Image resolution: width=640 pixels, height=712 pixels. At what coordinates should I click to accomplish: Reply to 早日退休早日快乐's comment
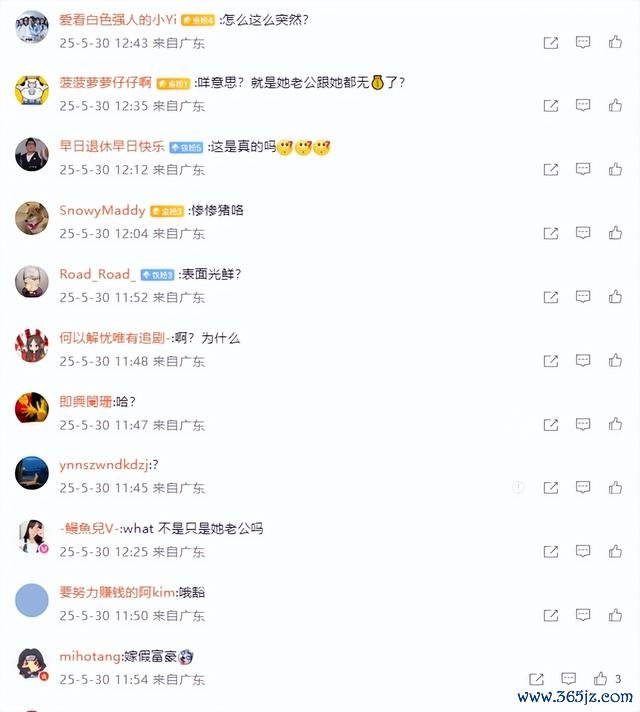point(583,170)
